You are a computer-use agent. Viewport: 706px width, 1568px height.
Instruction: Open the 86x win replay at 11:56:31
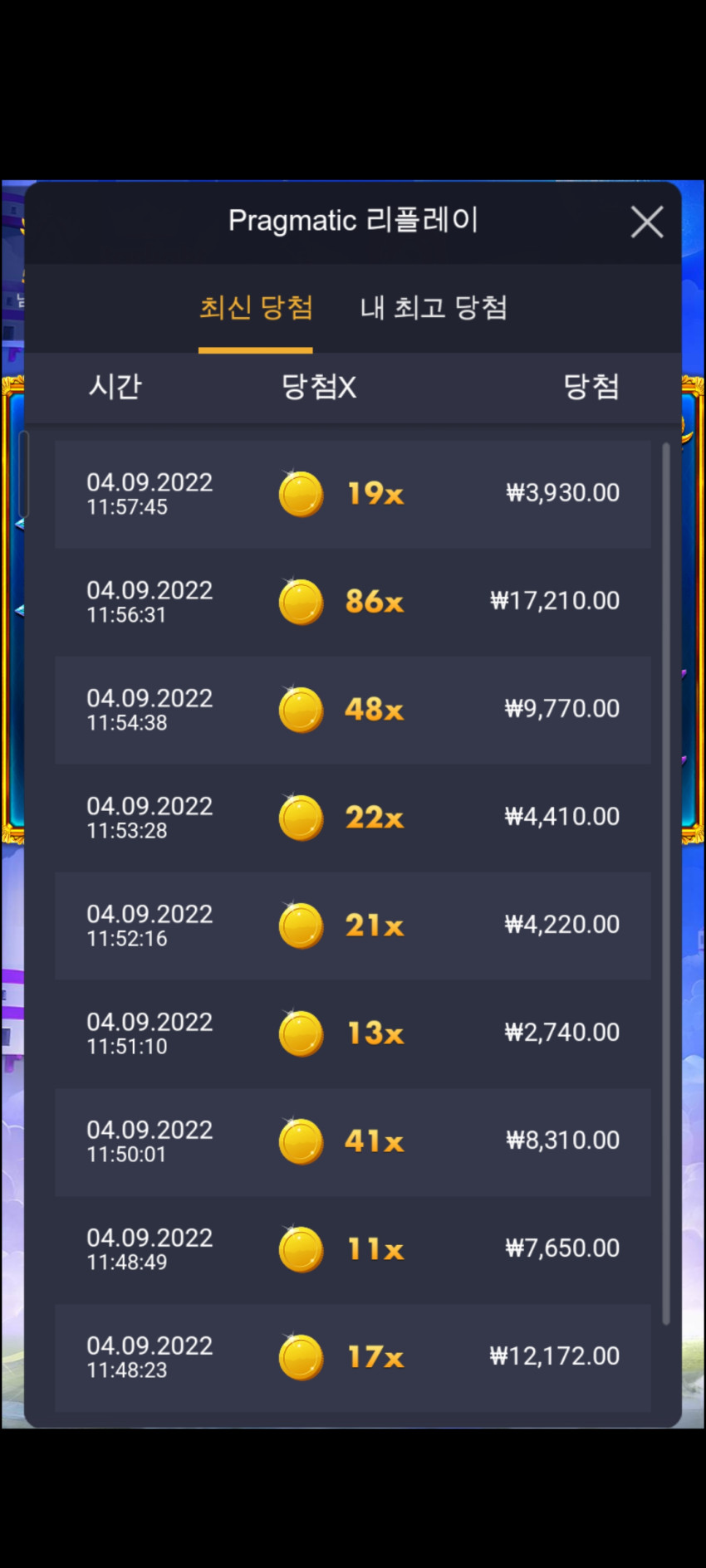[x=353, y=602]
